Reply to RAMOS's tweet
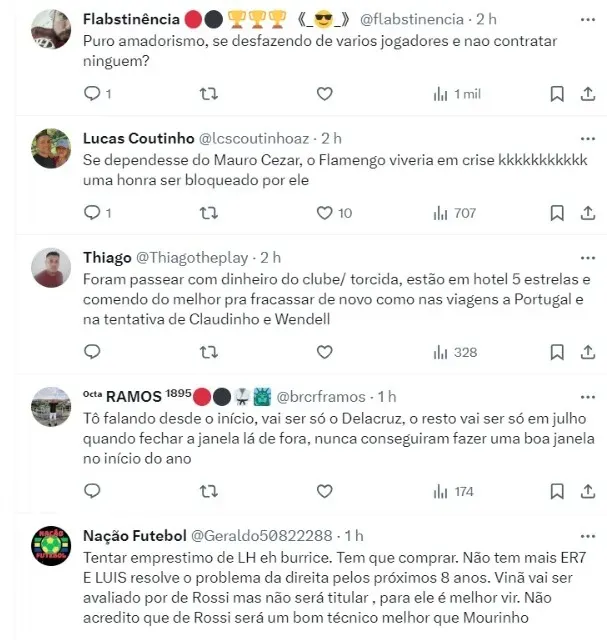607x640 pixels. 92,491
